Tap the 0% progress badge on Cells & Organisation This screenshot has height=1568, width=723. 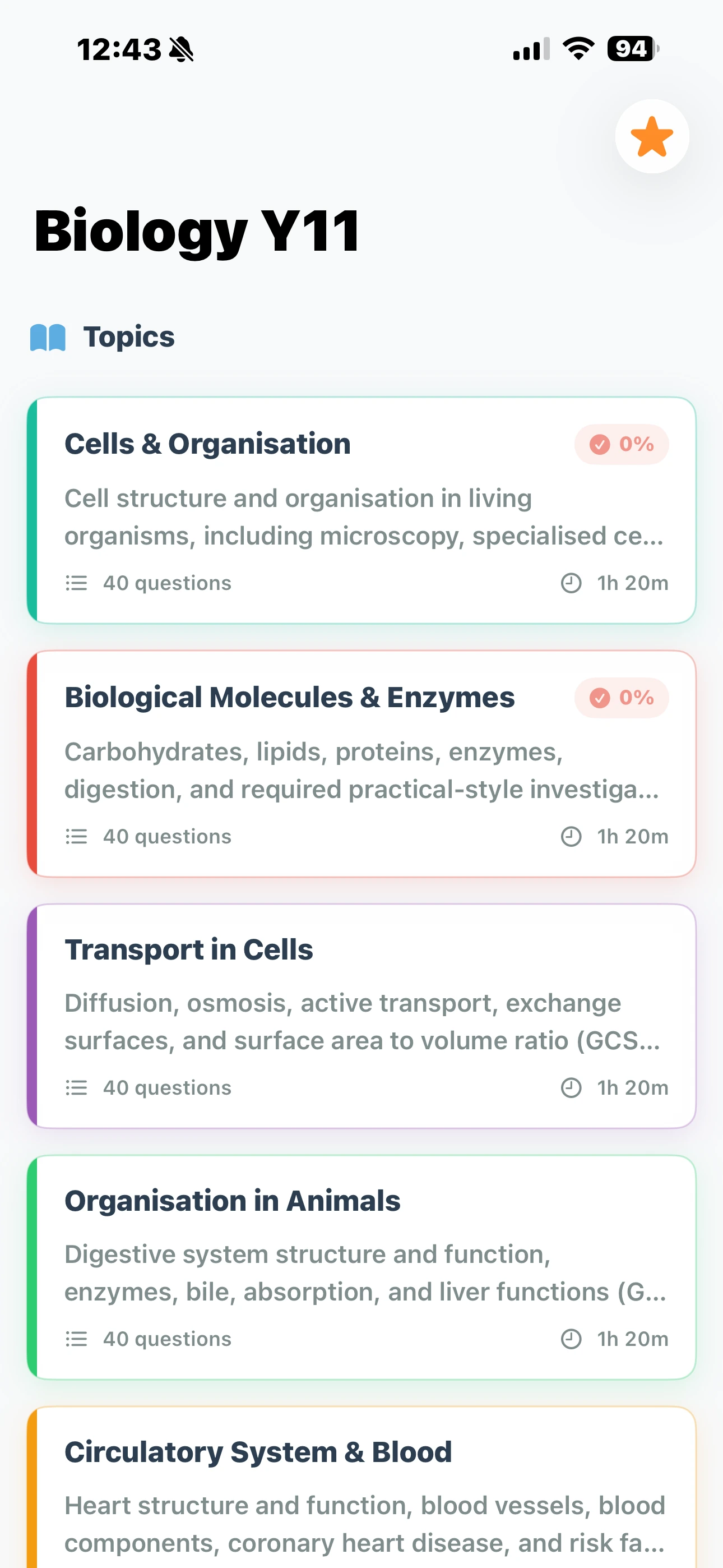tap(622, 444)
